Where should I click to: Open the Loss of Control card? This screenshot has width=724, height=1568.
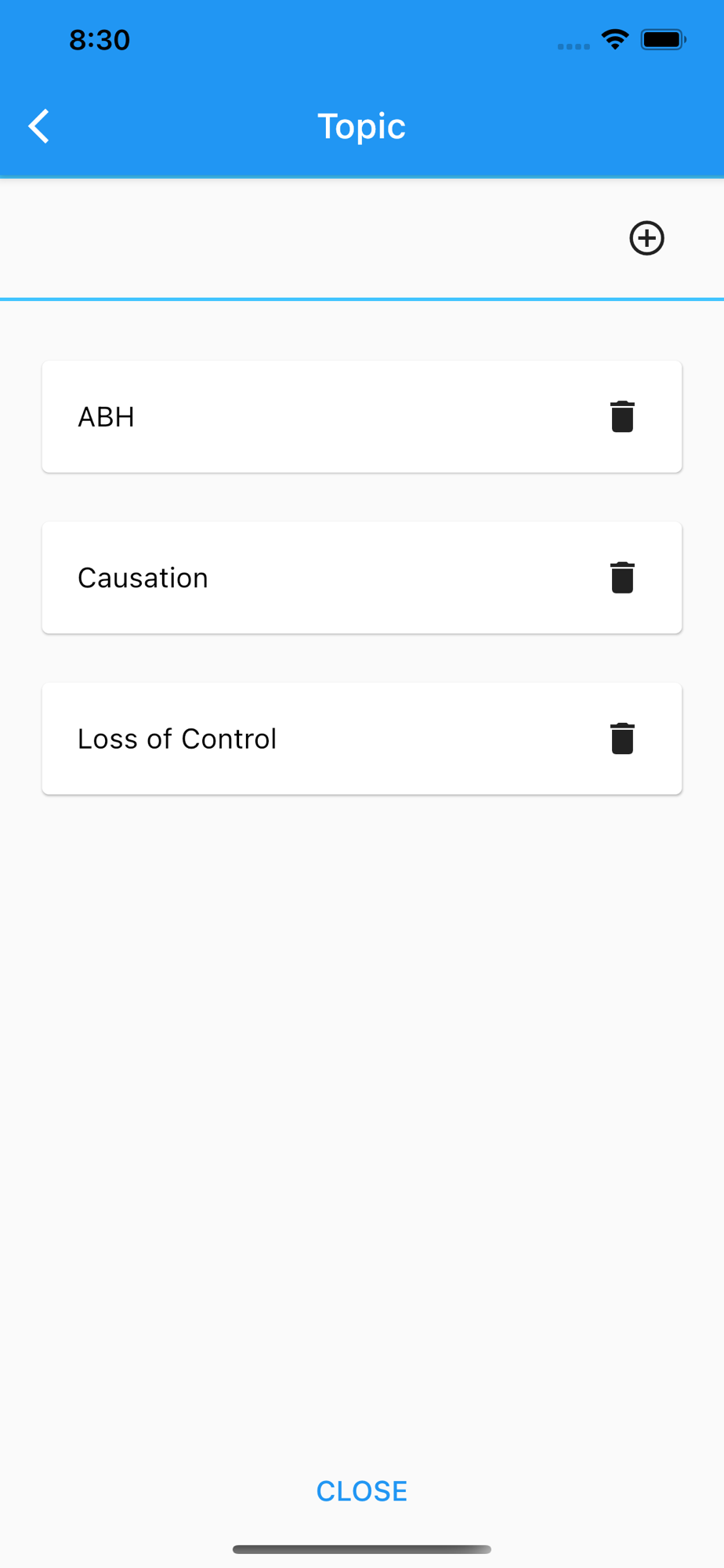click(313, 739)
